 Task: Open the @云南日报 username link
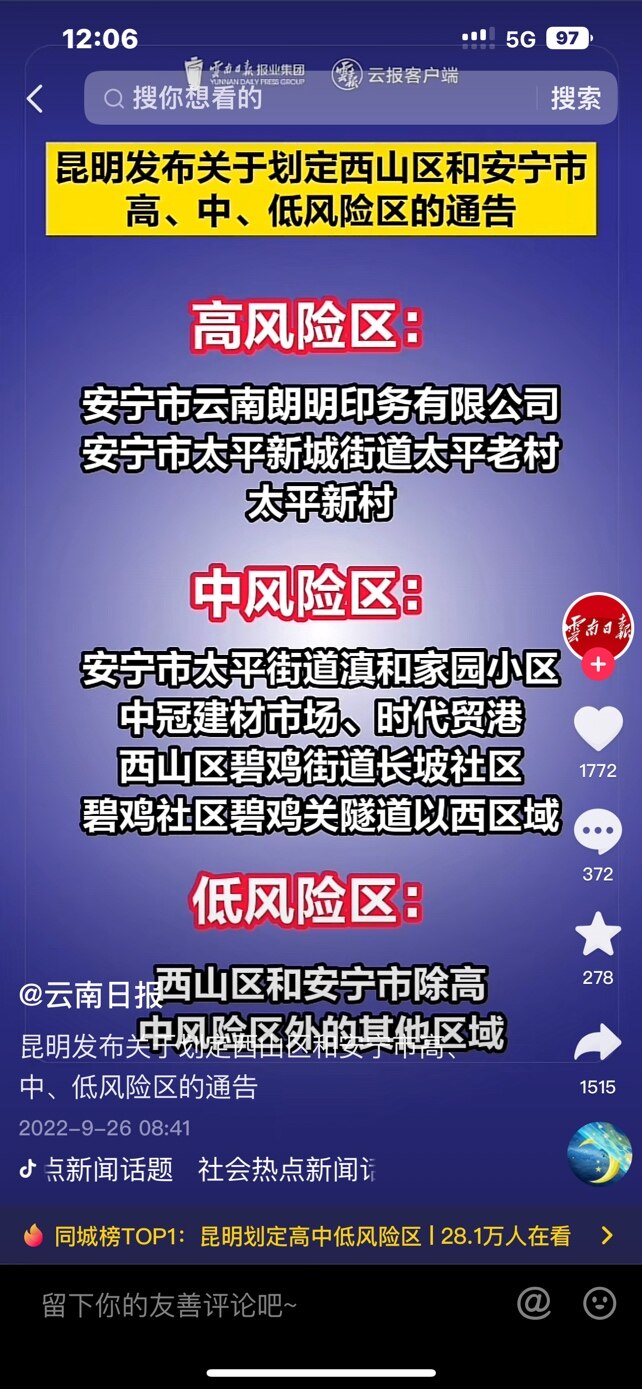coord(90,994)
